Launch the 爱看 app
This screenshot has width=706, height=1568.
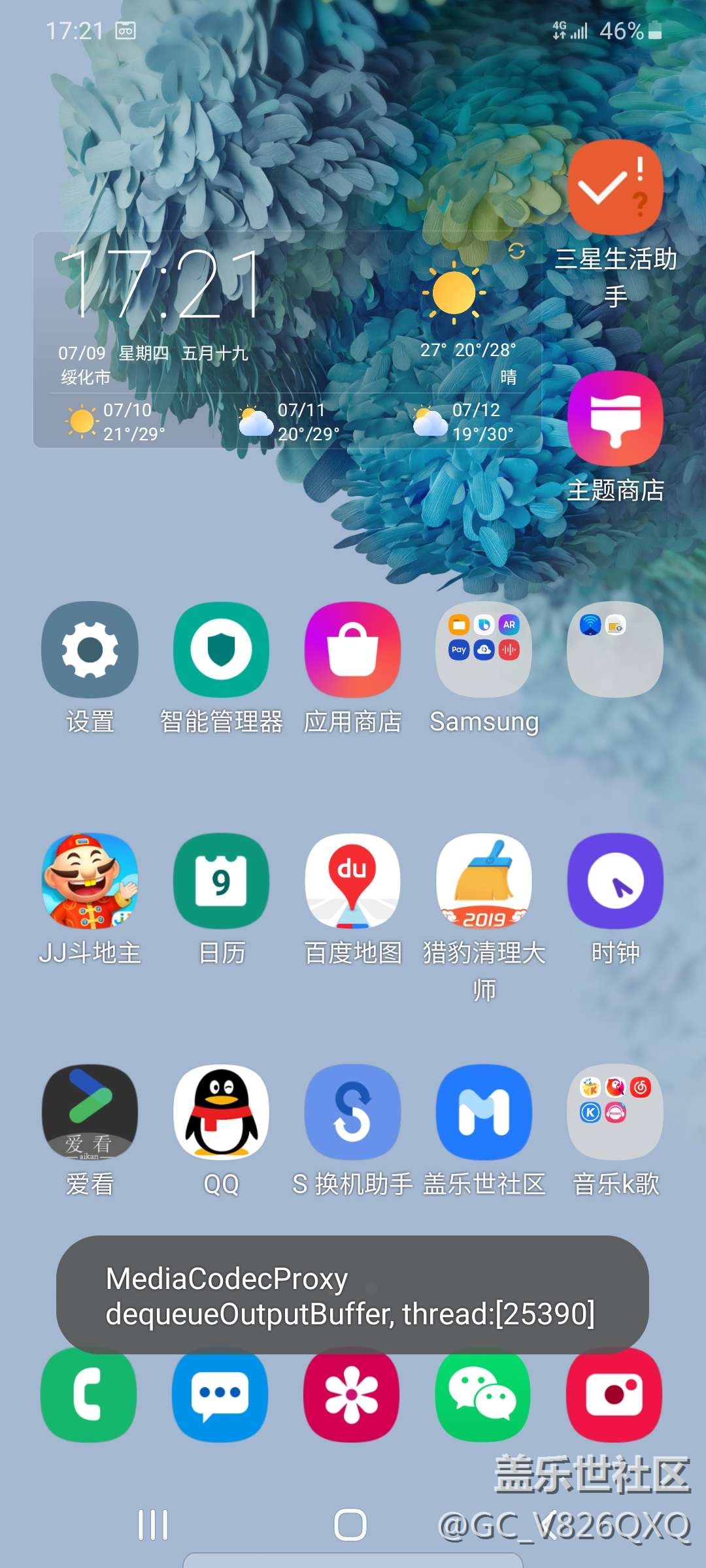[90, 1113]
